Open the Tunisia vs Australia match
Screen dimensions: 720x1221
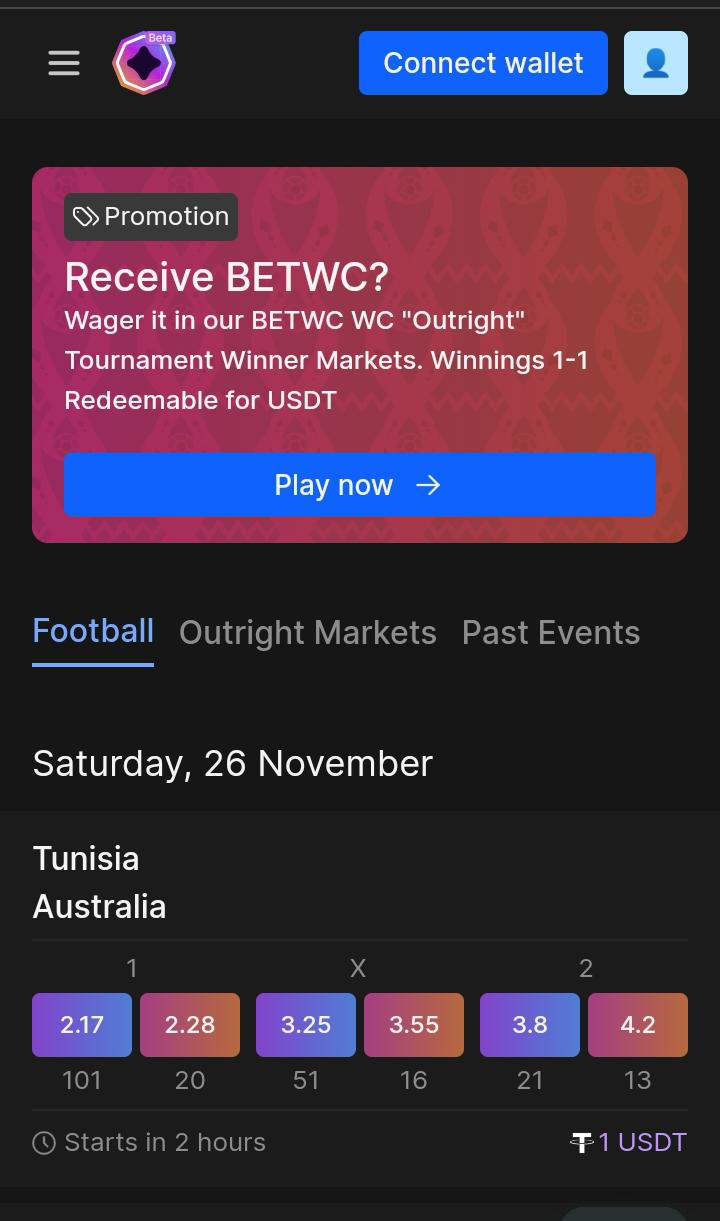(100, 882)
